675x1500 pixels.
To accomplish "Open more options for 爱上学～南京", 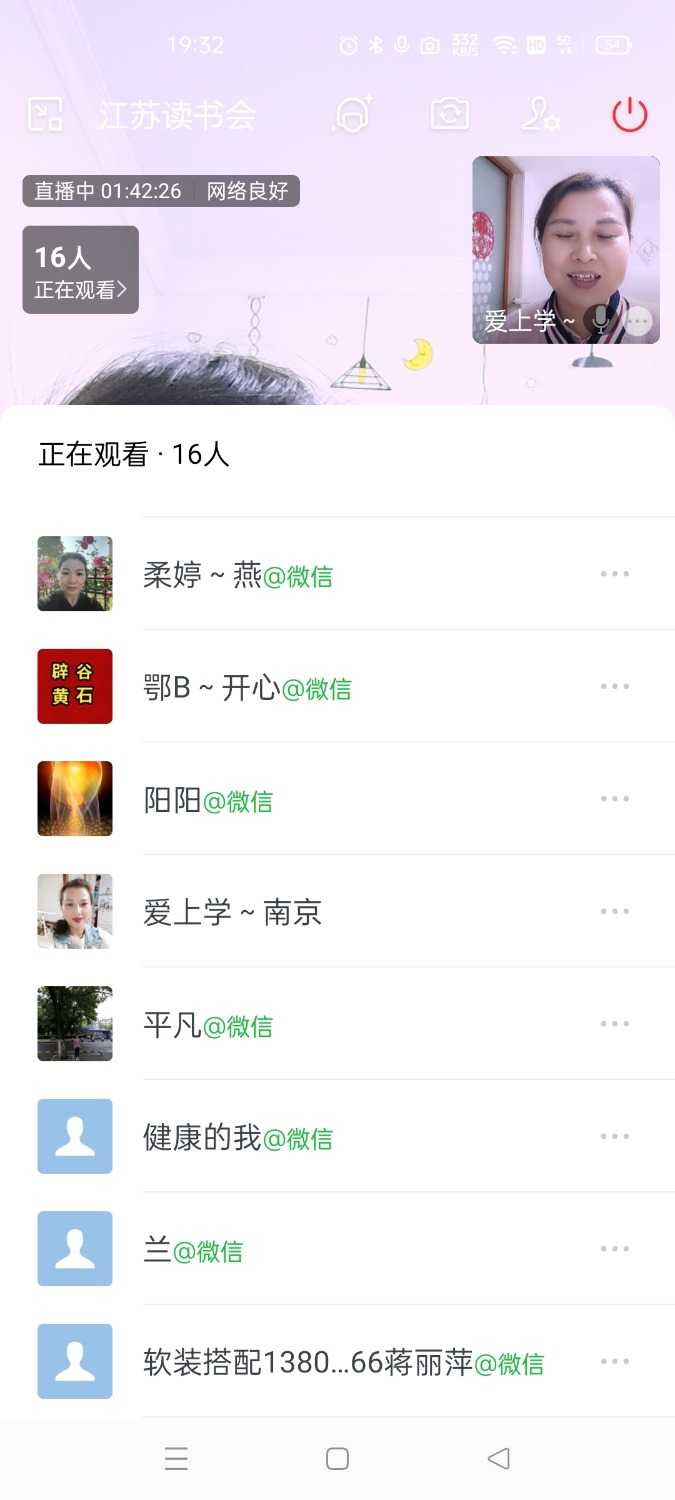I will click(x=614, y=912).
